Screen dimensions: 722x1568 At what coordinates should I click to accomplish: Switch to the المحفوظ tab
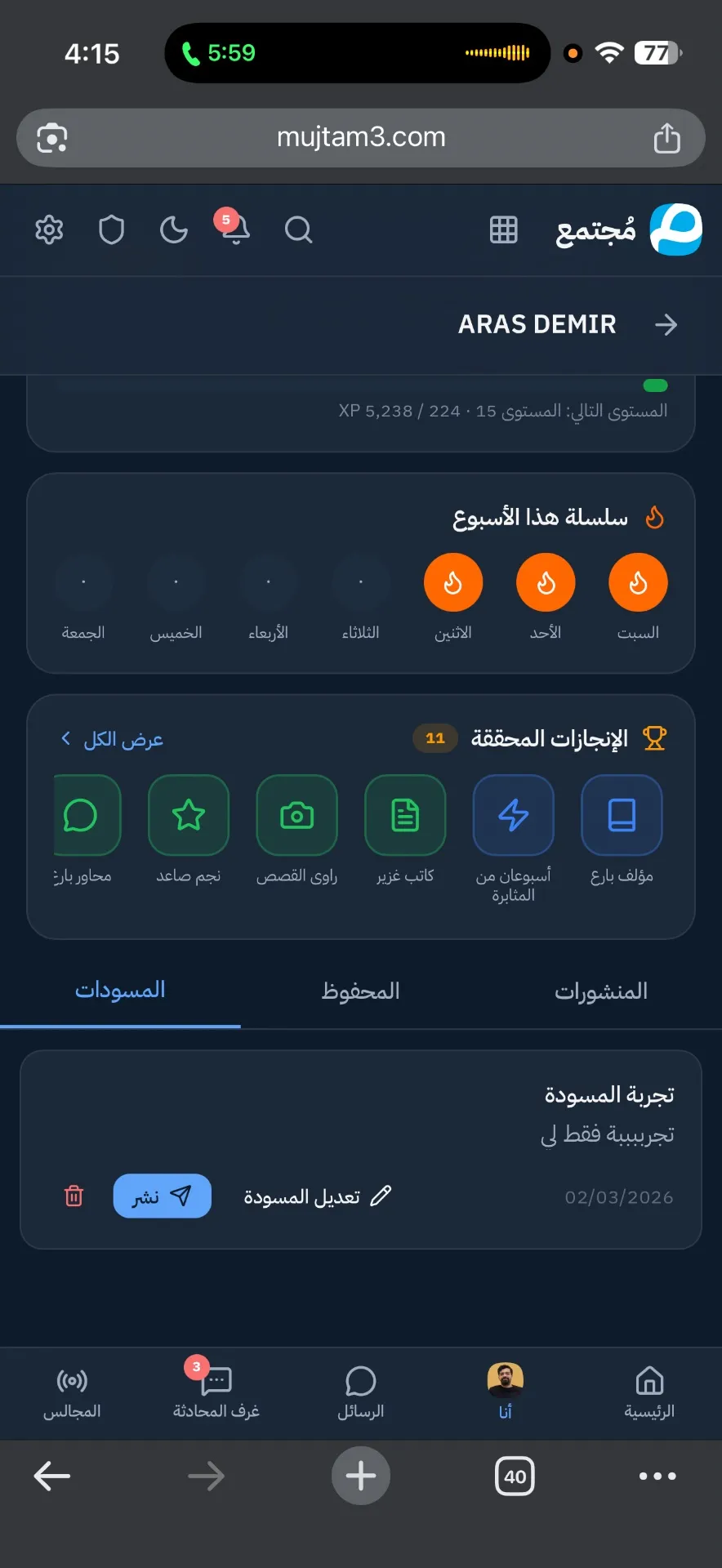pos(360,991)
